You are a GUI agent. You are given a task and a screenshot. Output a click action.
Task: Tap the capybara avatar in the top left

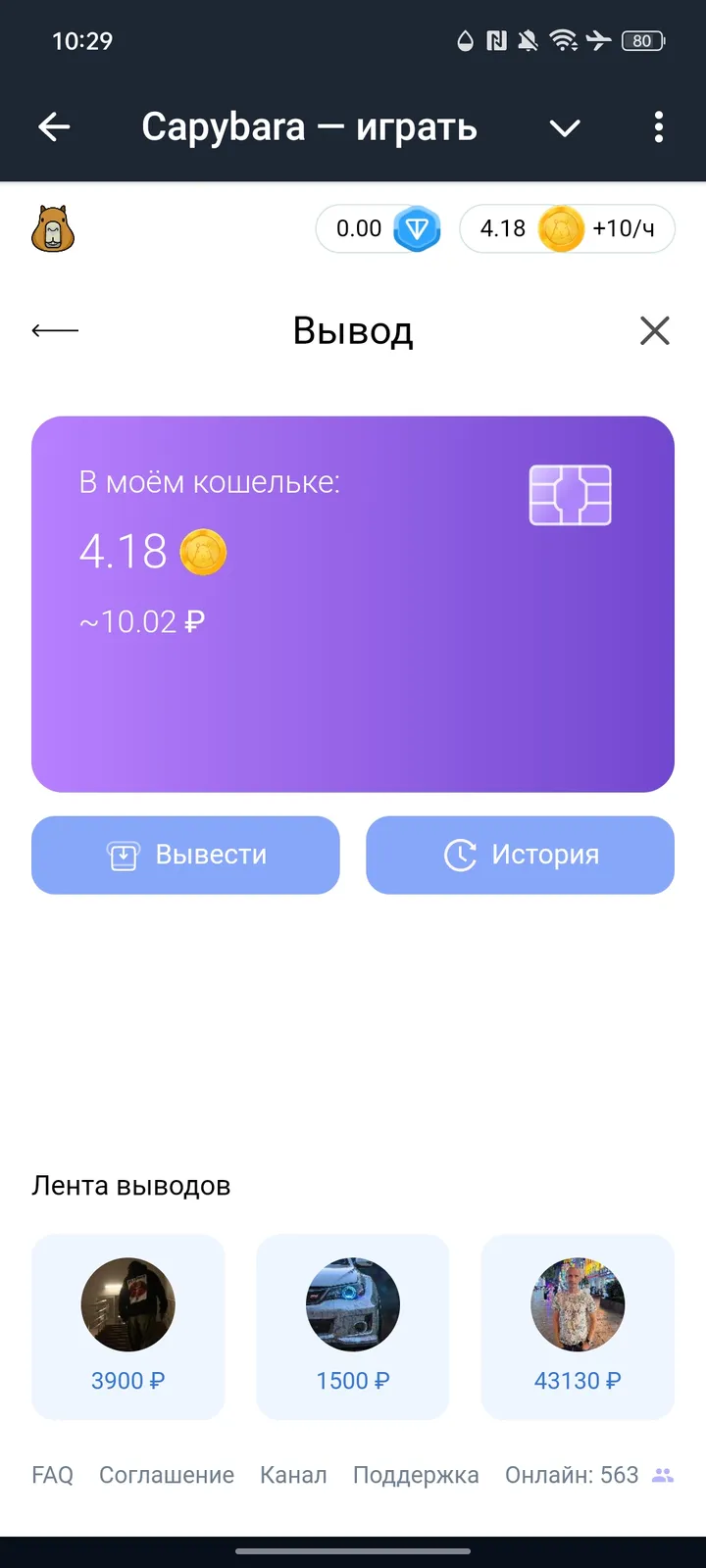[x=54, y=228]
